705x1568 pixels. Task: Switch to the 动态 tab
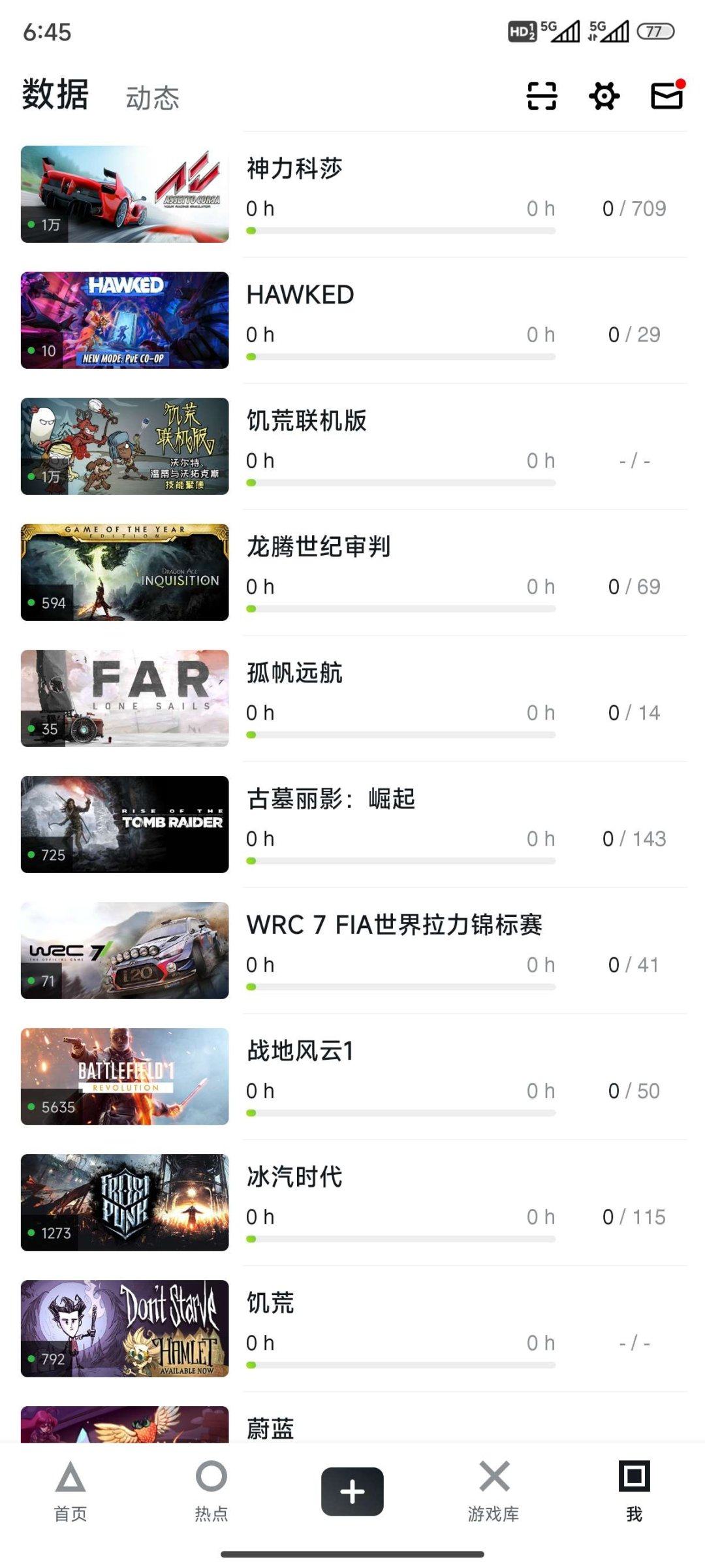pyautogui.click(x=151, y=99)
